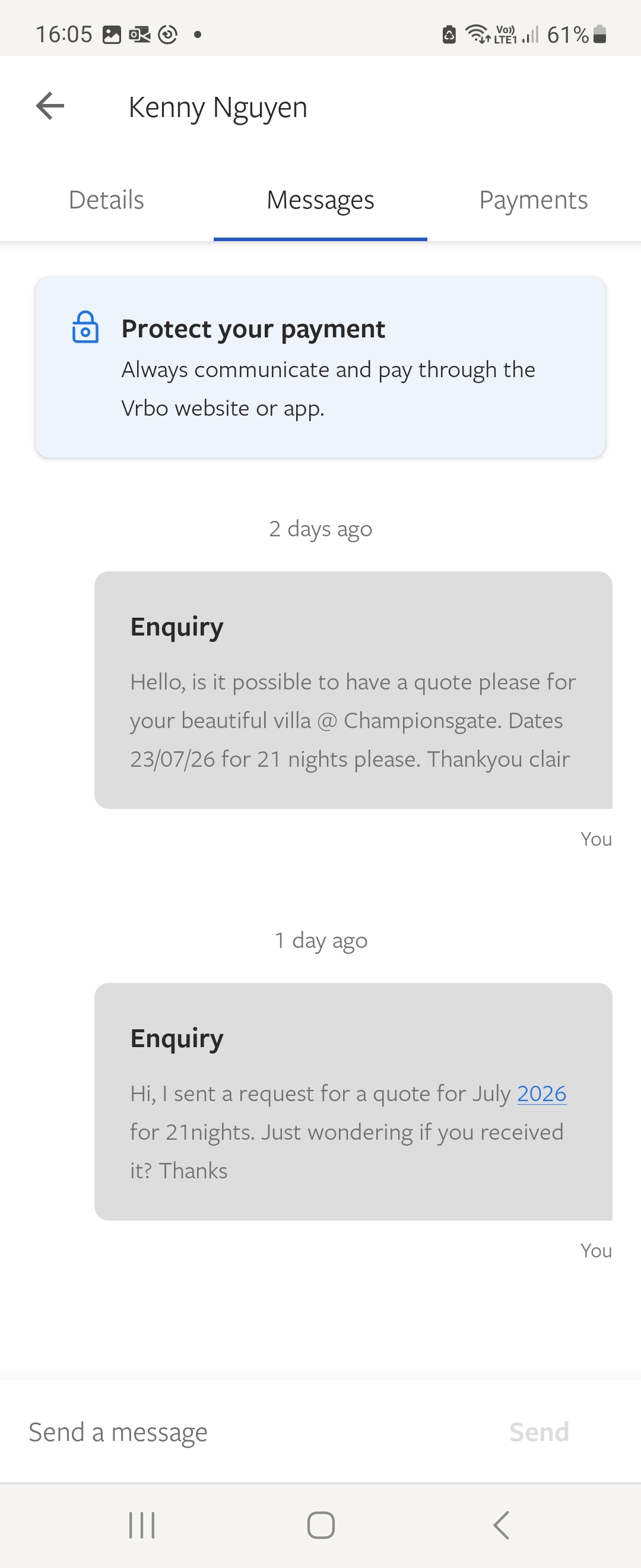Tap the battery indicator icon

coord(598,34)
